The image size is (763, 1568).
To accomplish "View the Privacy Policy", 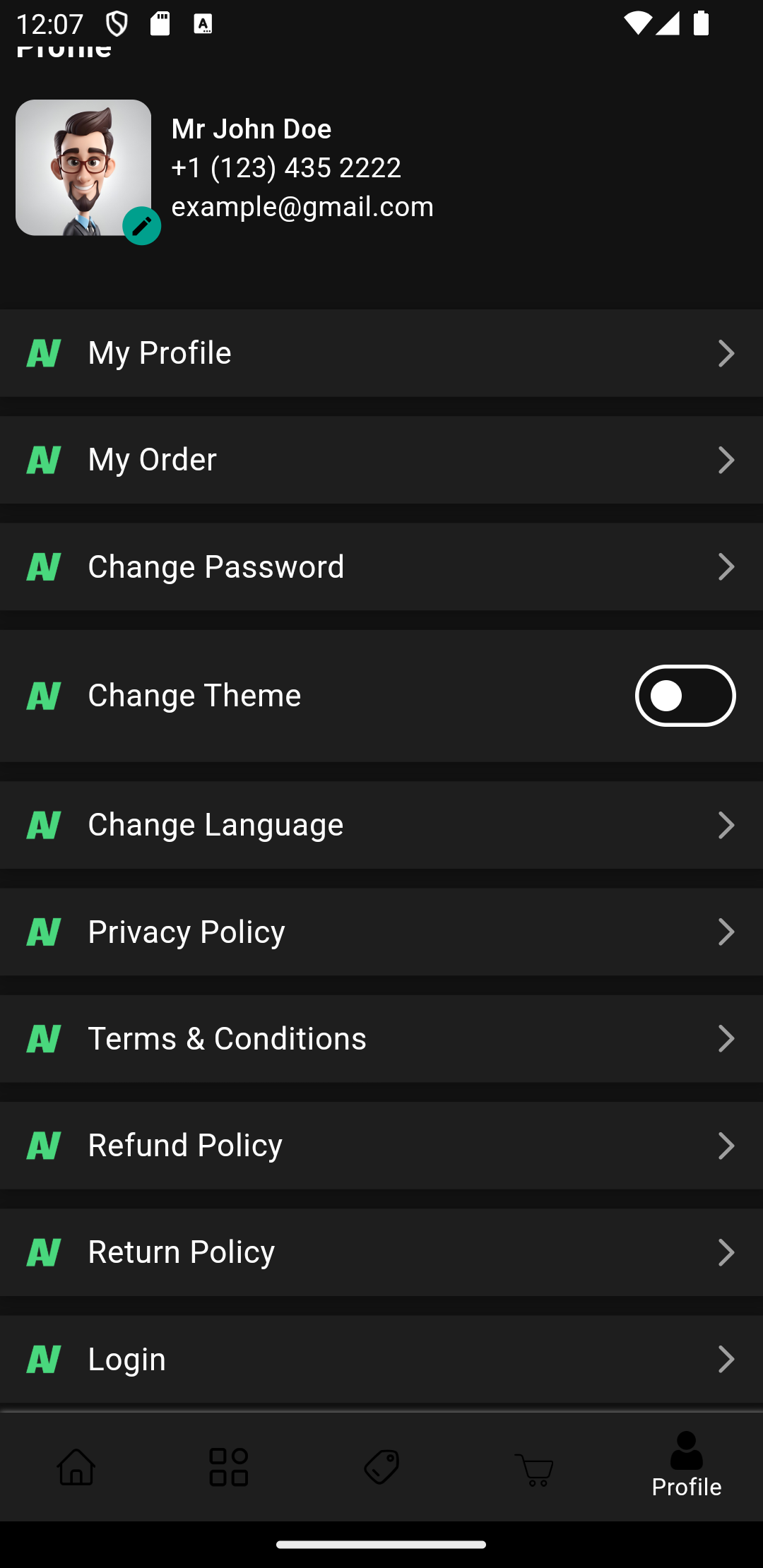I will pyautogui.click(x=381, y=932).
